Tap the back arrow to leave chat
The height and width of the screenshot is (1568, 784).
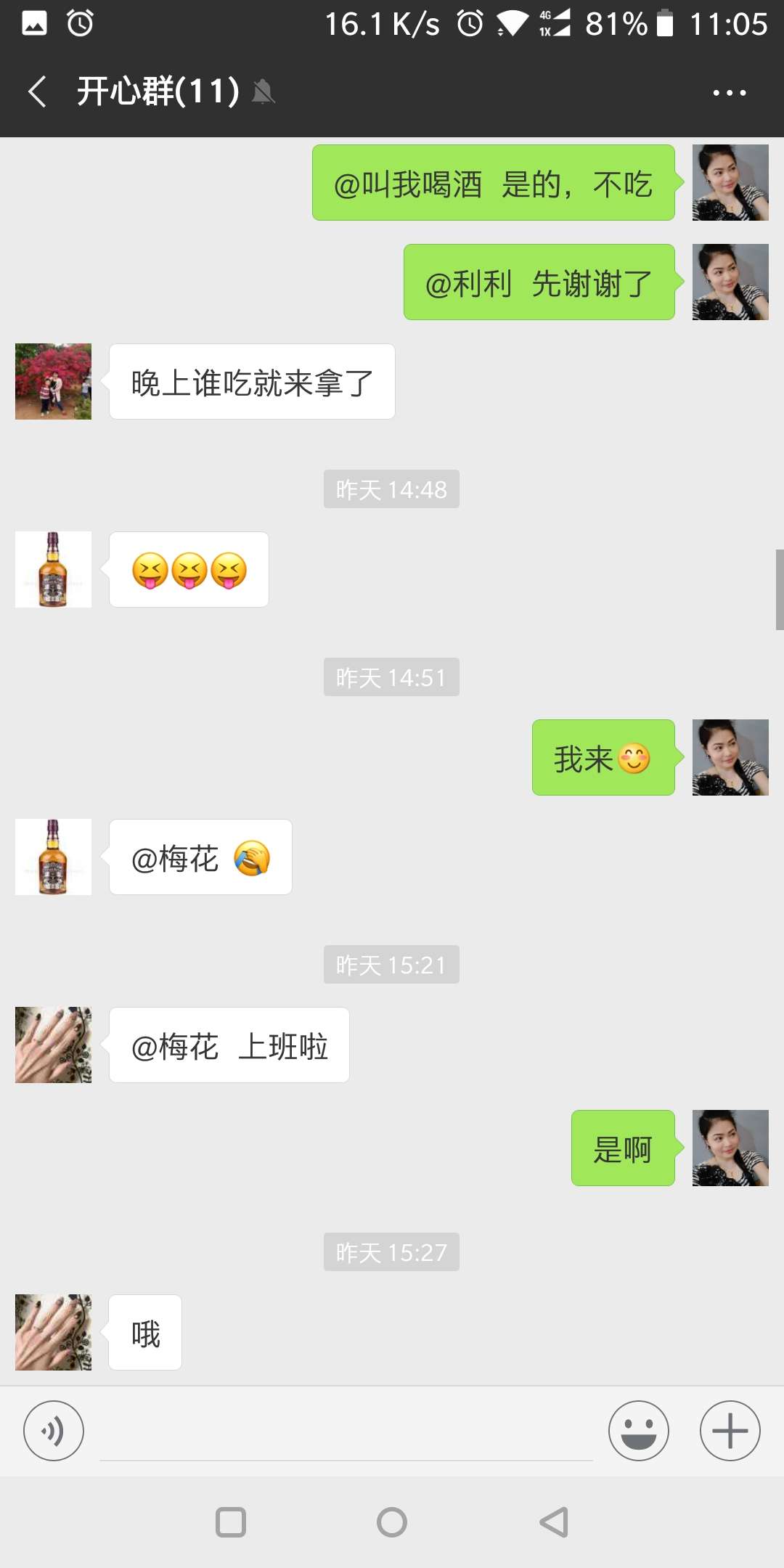point(37,91)
